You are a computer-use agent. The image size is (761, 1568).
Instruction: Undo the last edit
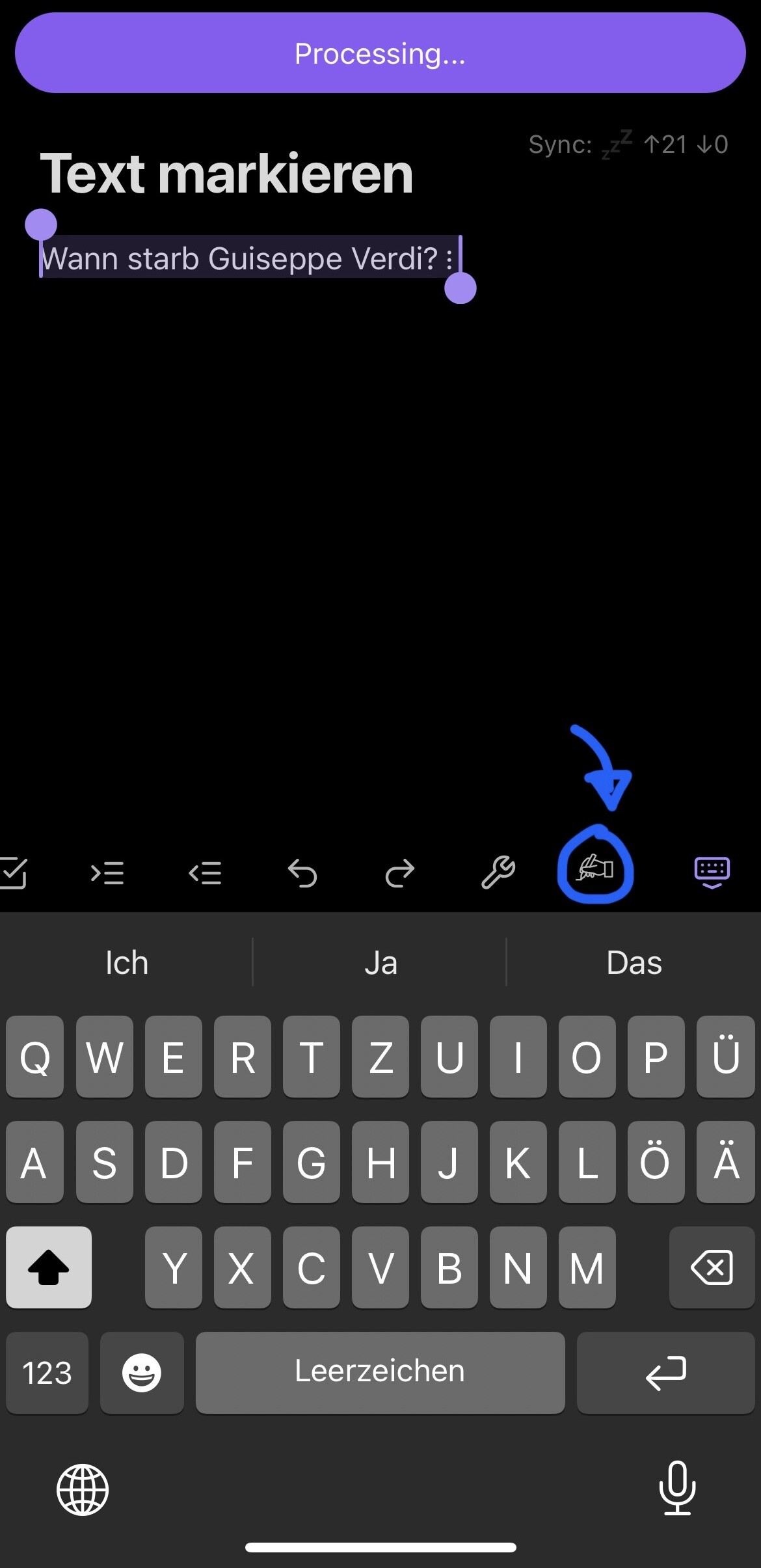(x=302, y=872)
